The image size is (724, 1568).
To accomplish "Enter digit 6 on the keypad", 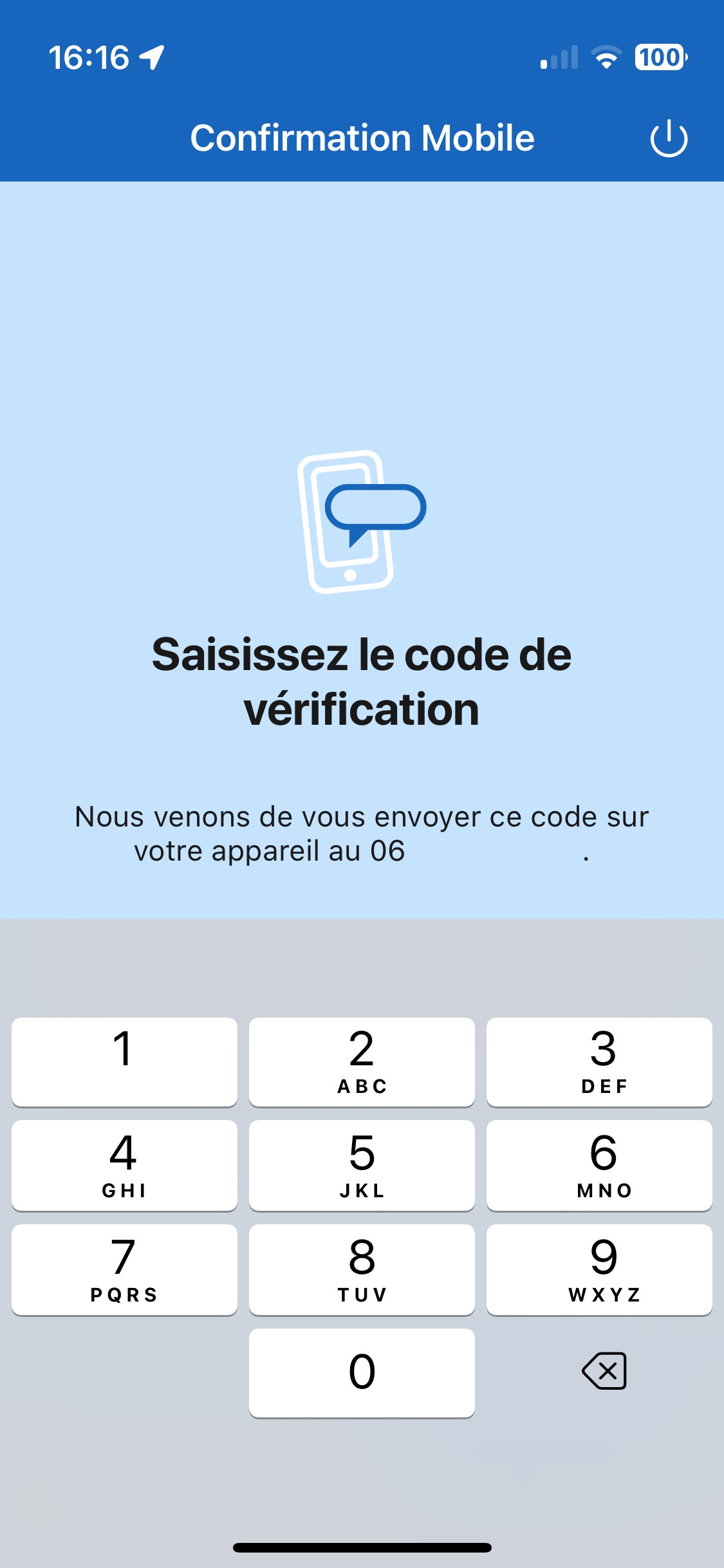I will 599,1165.
